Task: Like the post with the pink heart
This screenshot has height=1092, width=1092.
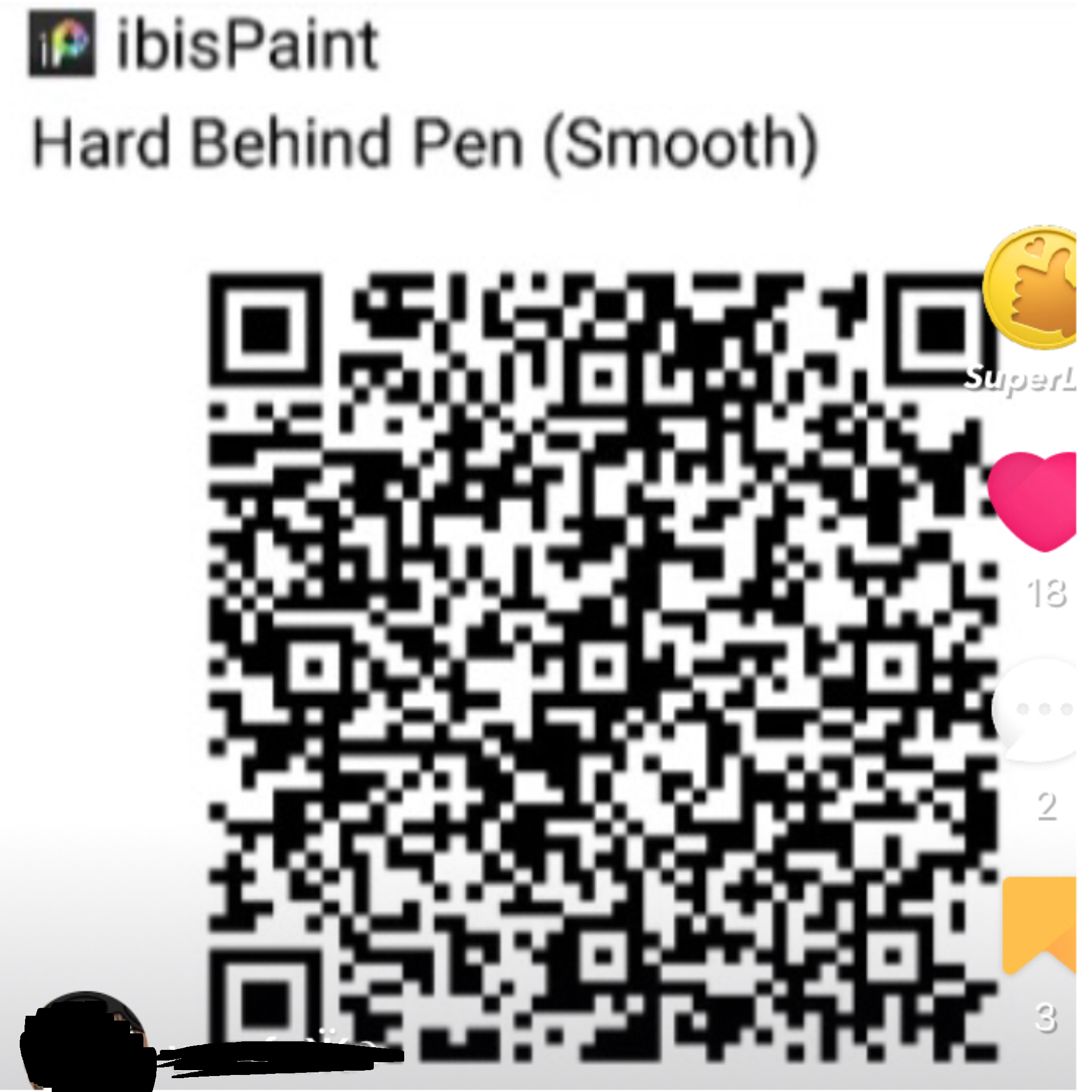Action: 1034,500
